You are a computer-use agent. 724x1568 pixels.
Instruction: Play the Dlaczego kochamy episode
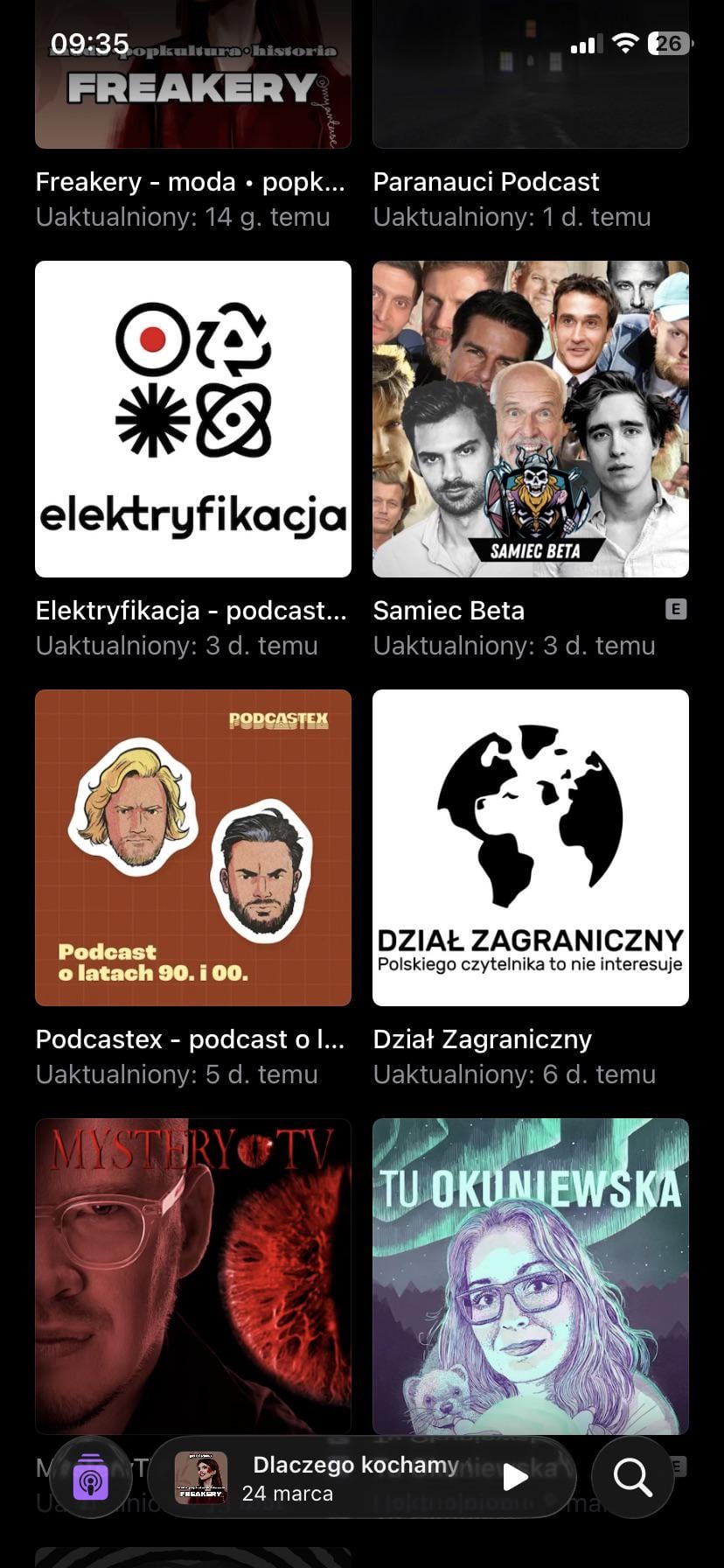pos(516,1477)
